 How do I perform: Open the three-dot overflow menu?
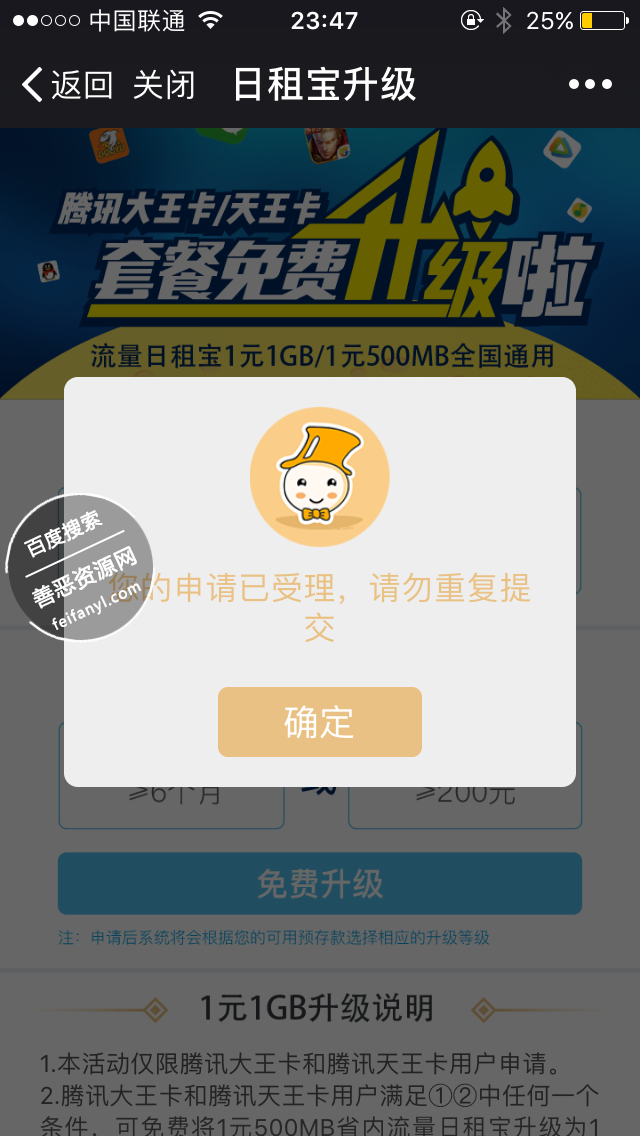click(589, 85)
